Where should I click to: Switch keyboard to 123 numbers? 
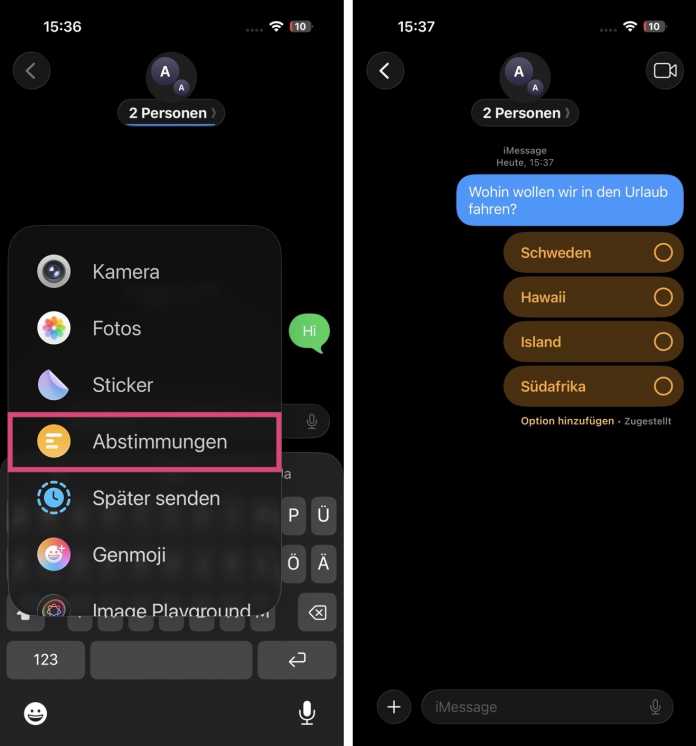point(45,660)
